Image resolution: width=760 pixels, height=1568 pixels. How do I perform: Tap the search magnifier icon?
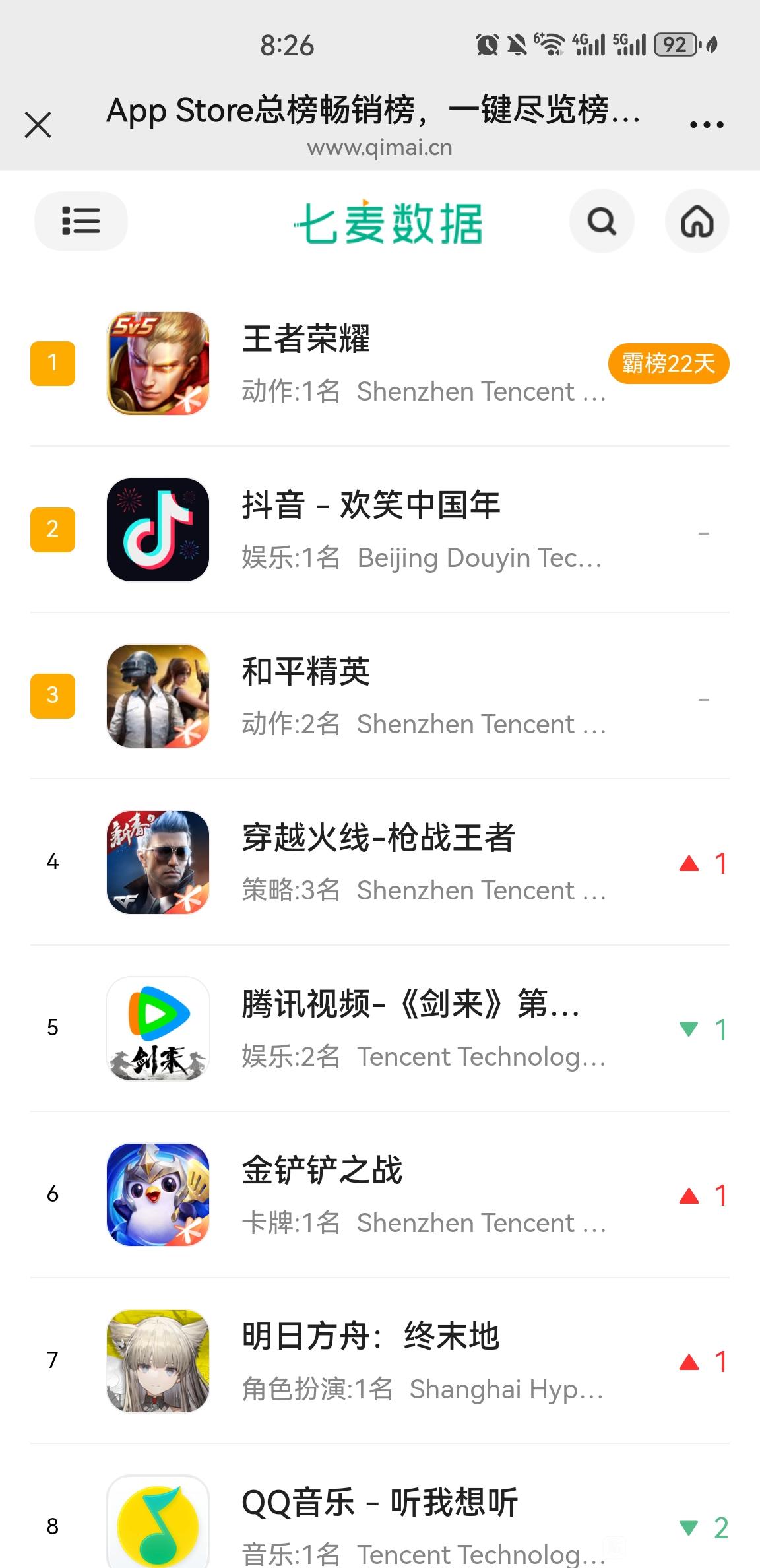(602, 221)
